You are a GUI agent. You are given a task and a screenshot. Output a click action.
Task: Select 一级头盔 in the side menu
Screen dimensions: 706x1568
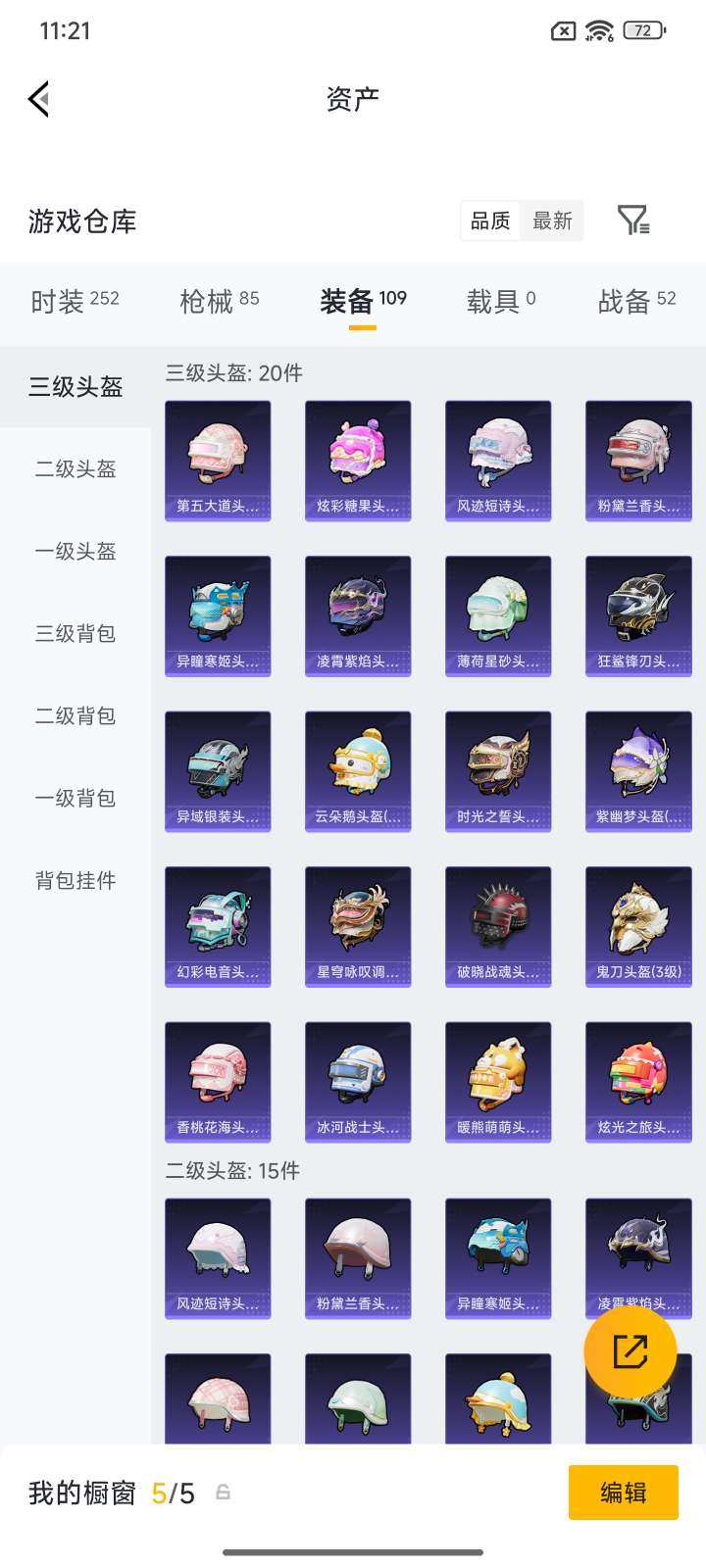[76, 552]
